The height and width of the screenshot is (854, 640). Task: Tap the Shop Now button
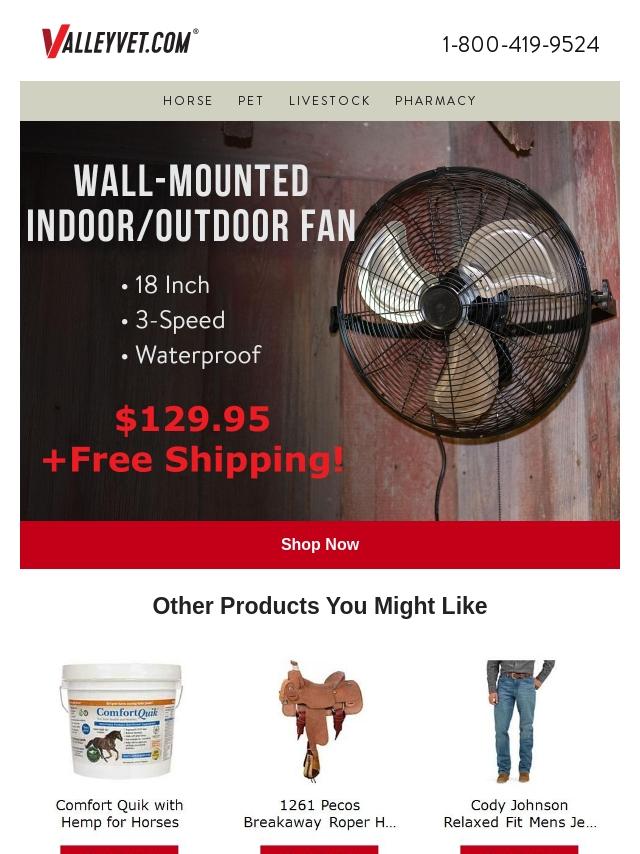pos(320,545)
